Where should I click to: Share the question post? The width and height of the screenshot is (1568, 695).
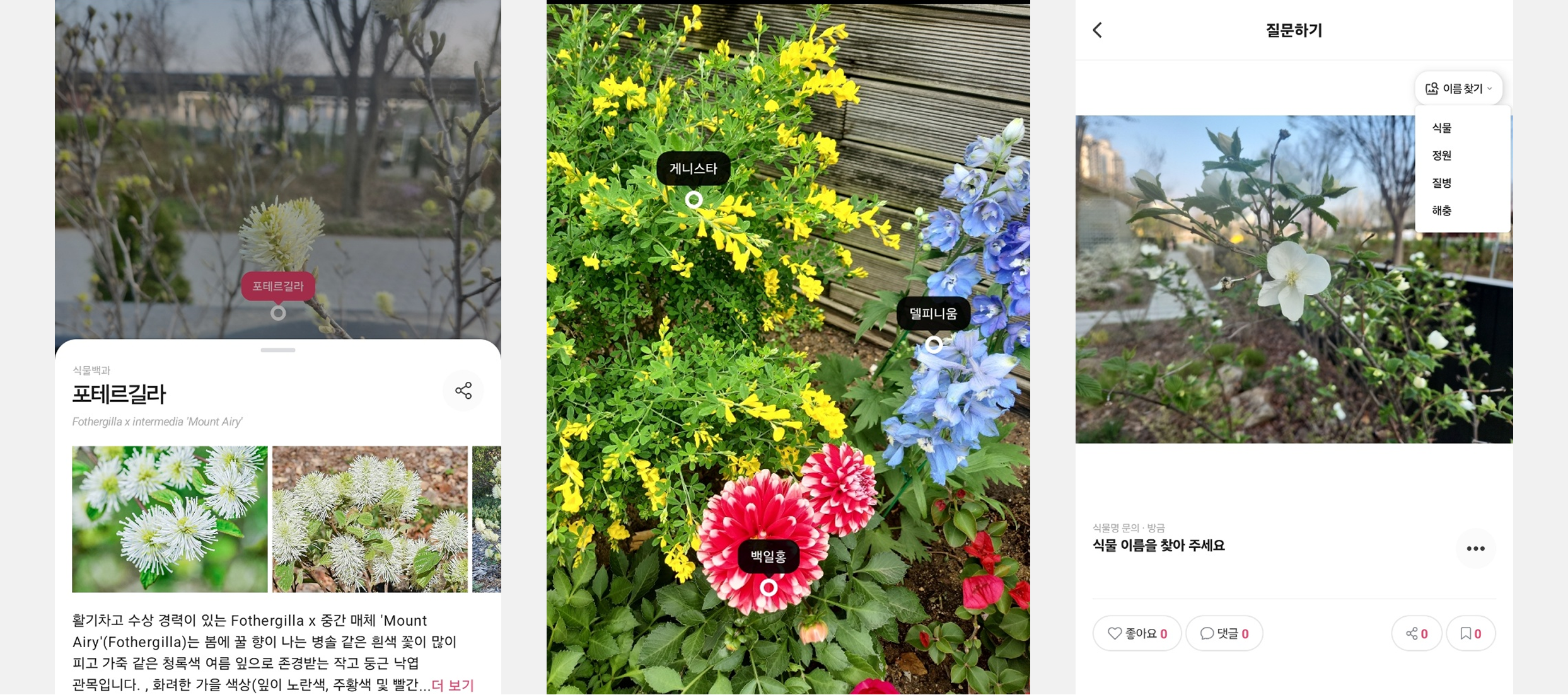[x=1416, y=633]
